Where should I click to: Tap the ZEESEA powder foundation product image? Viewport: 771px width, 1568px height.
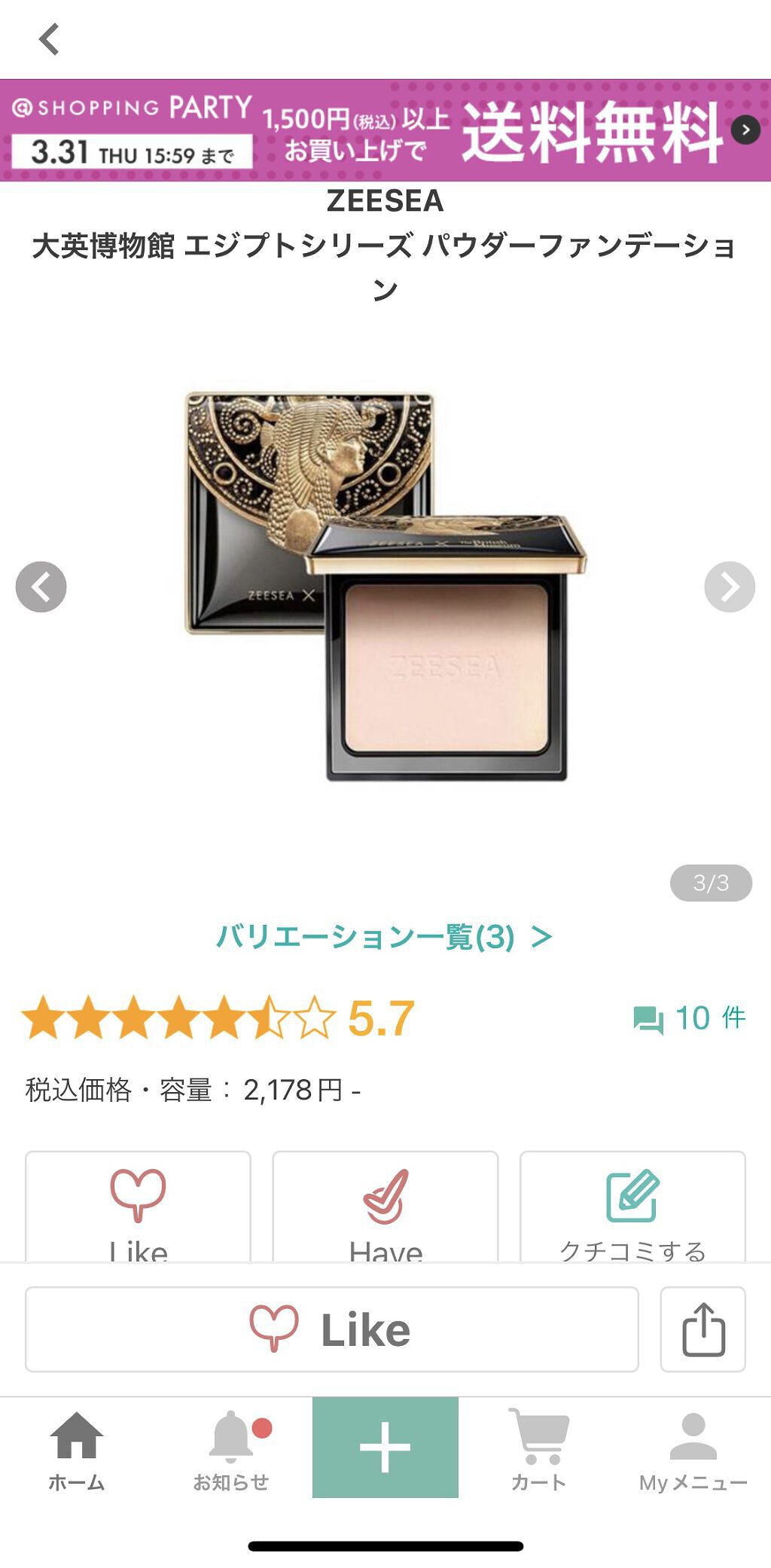click(x=385, y=587)
